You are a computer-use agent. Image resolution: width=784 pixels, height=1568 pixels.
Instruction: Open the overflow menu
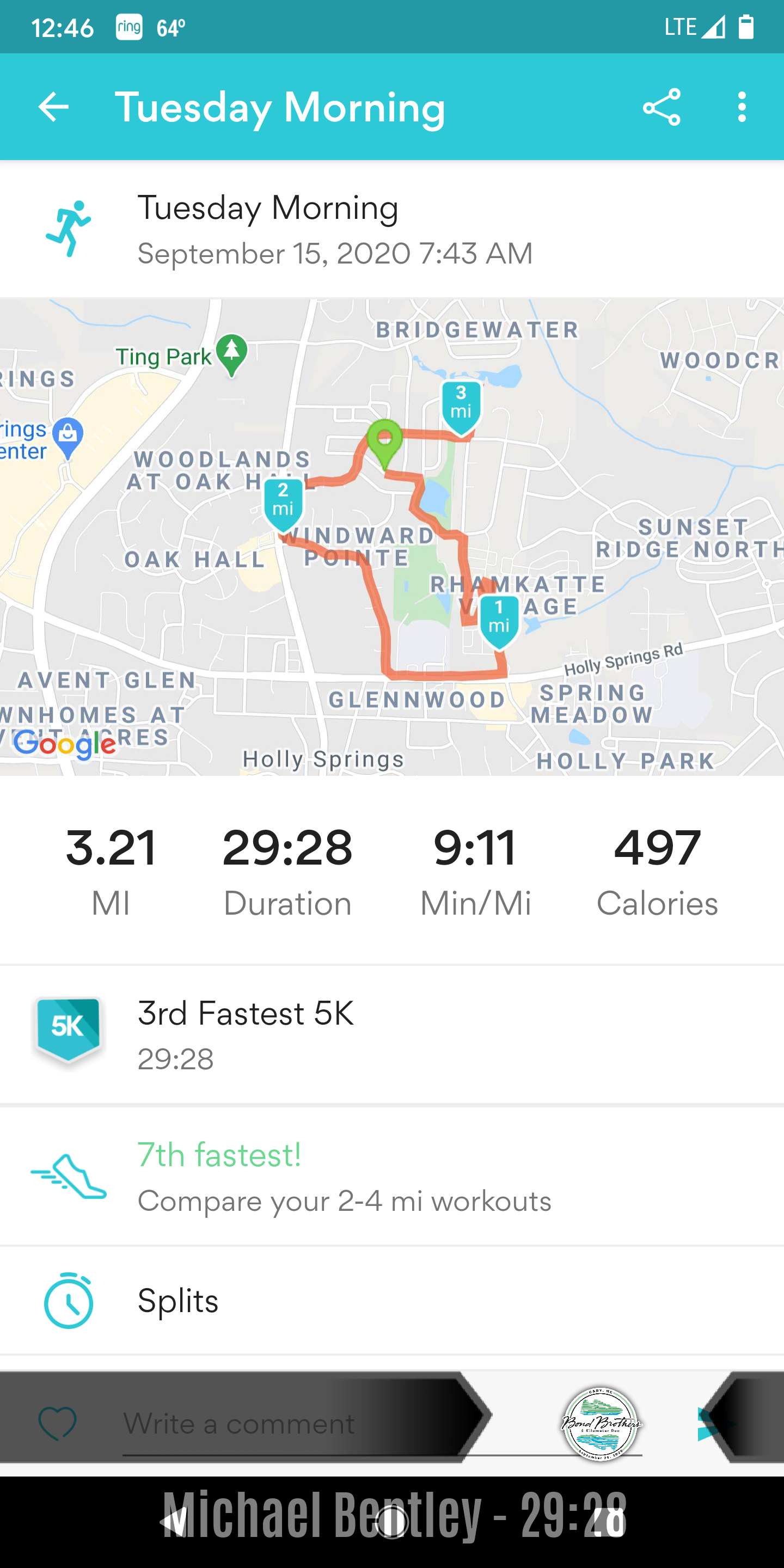point(742,107)
